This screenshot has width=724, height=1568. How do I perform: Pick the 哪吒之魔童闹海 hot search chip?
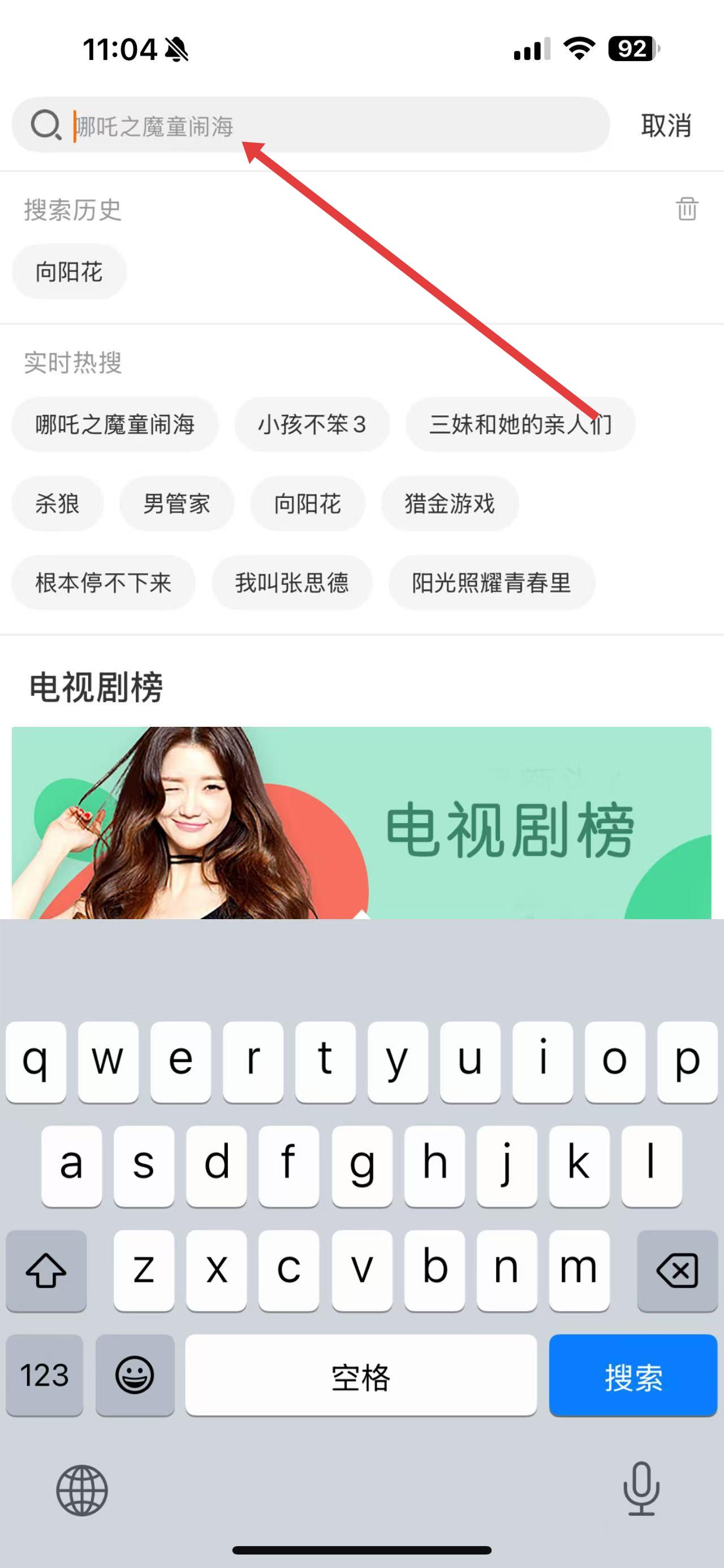click(x=114, y=425)
